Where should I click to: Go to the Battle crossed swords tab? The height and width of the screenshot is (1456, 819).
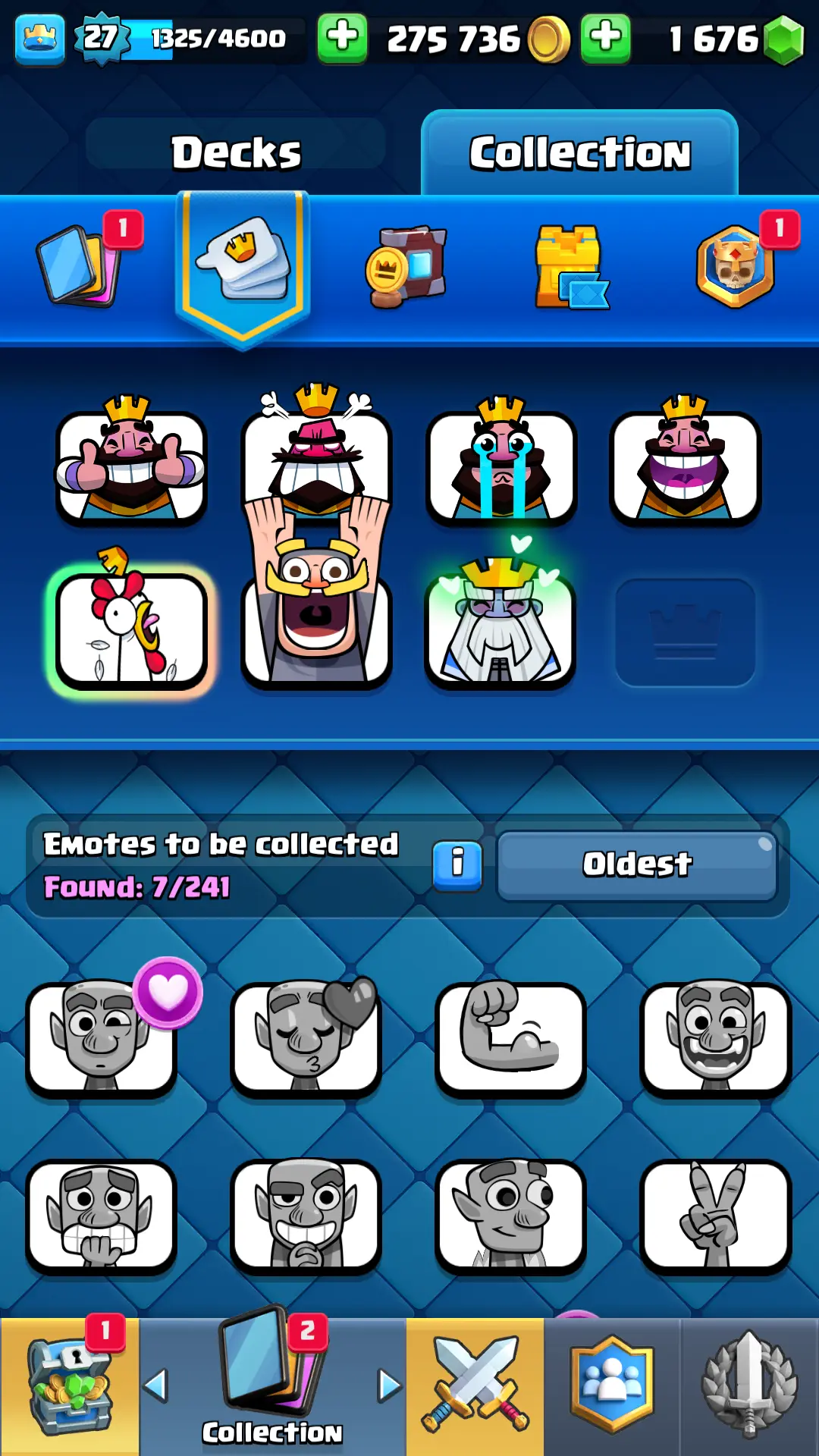pos(475,1386)
